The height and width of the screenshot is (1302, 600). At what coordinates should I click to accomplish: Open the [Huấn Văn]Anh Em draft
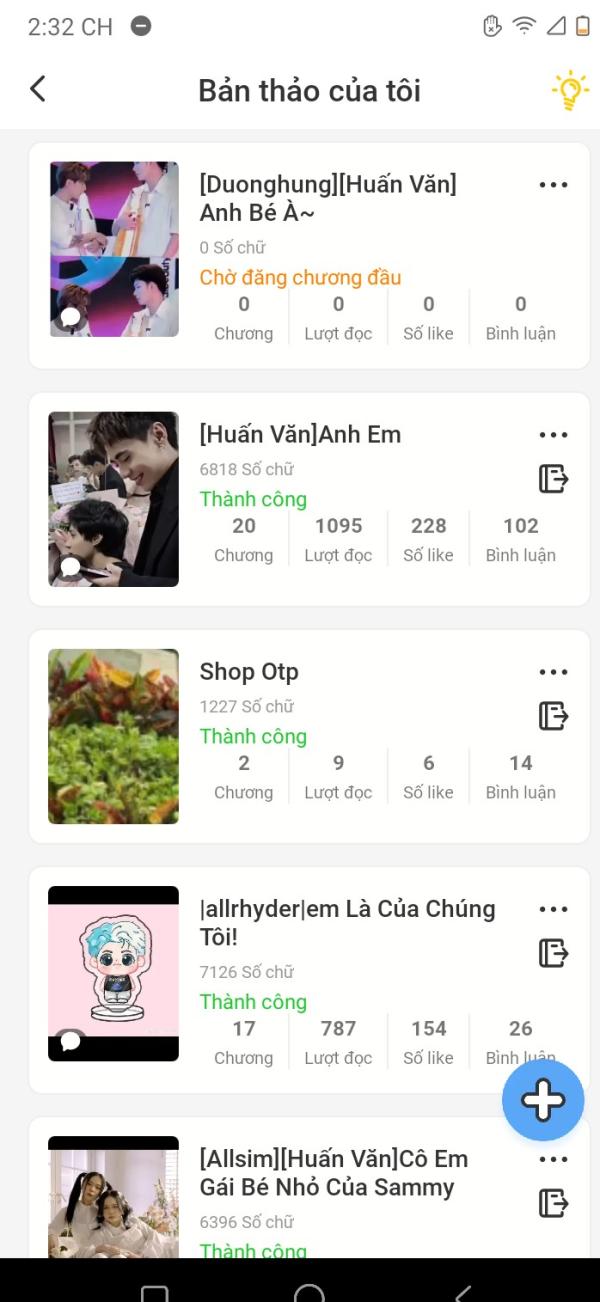pyautogui.click(x=300, y=435)
